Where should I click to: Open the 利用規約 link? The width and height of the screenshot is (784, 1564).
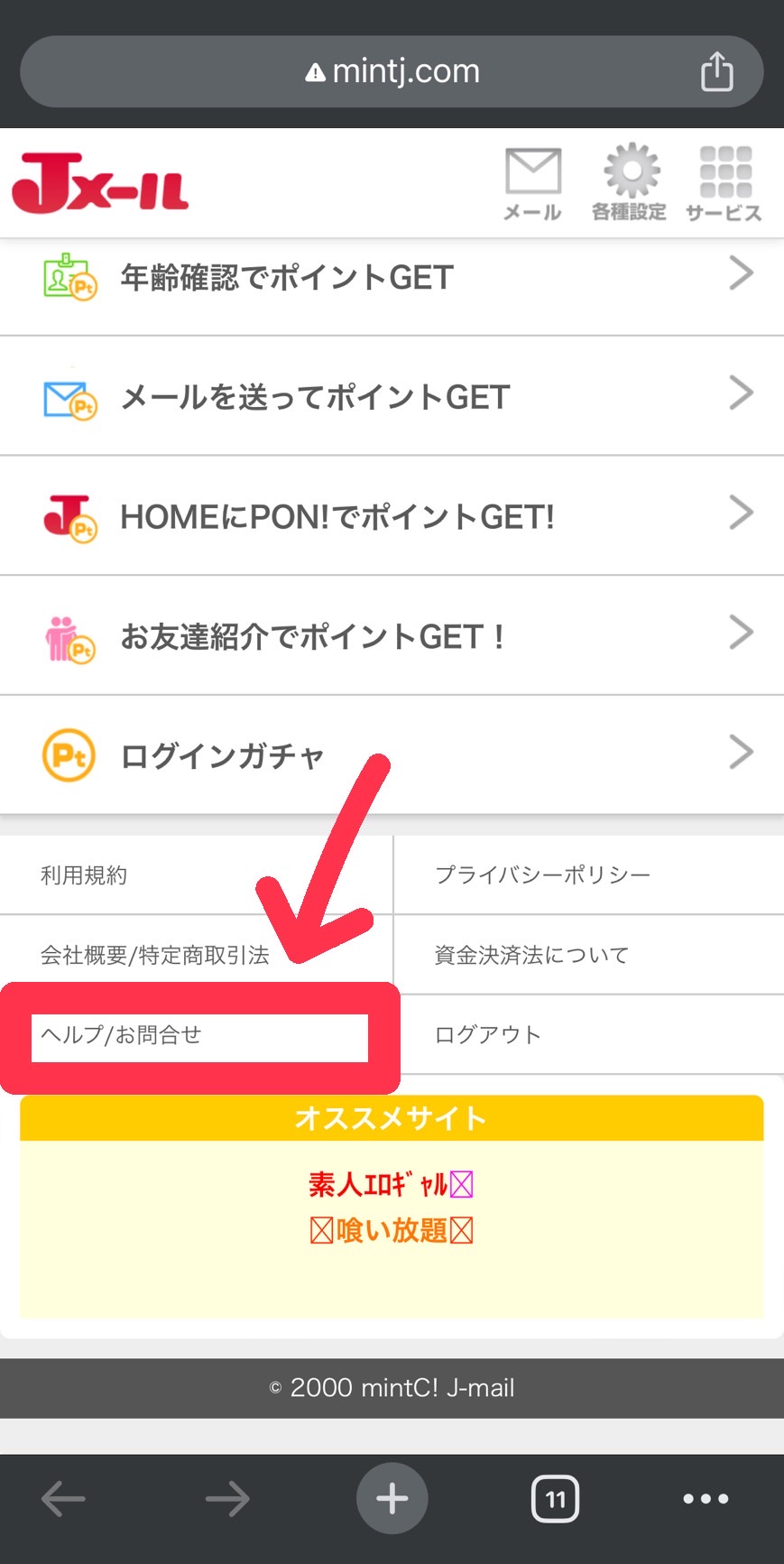(83, 874)
